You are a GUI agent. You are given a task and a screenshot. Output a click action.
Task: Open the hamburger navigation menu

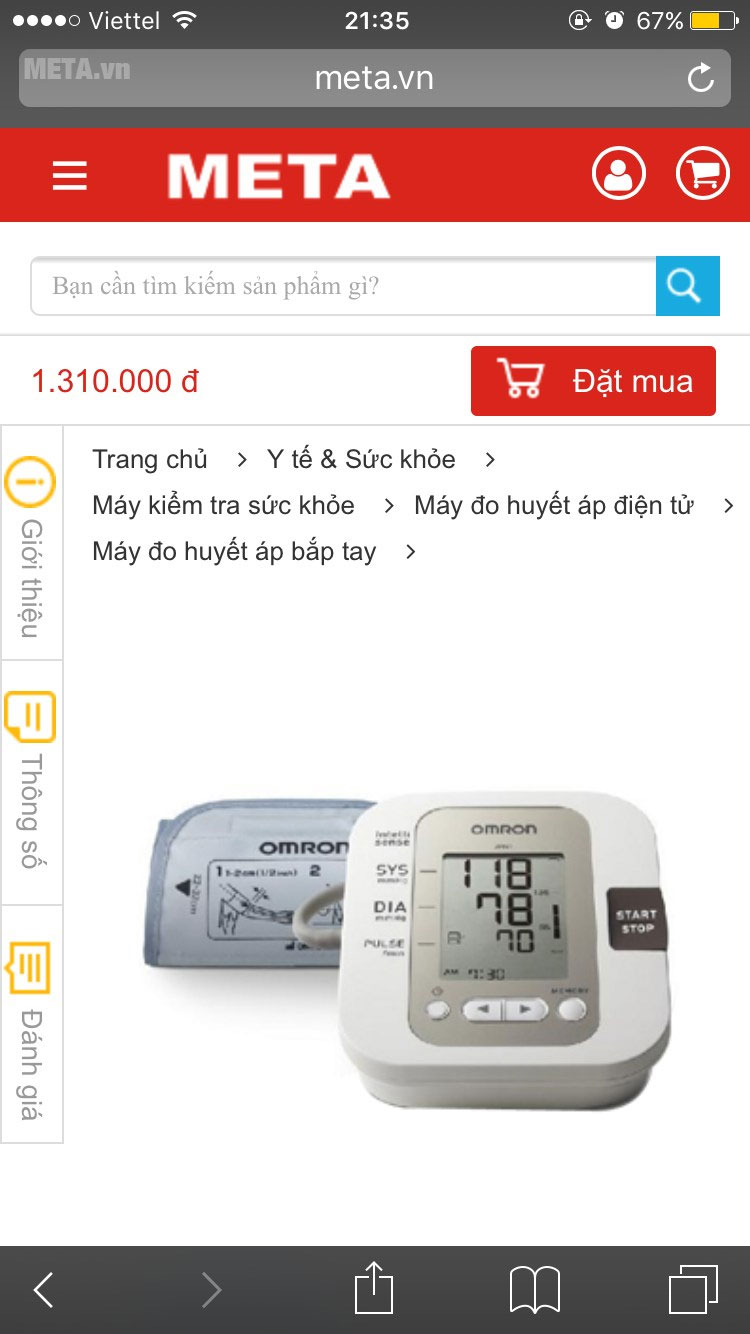69,174
